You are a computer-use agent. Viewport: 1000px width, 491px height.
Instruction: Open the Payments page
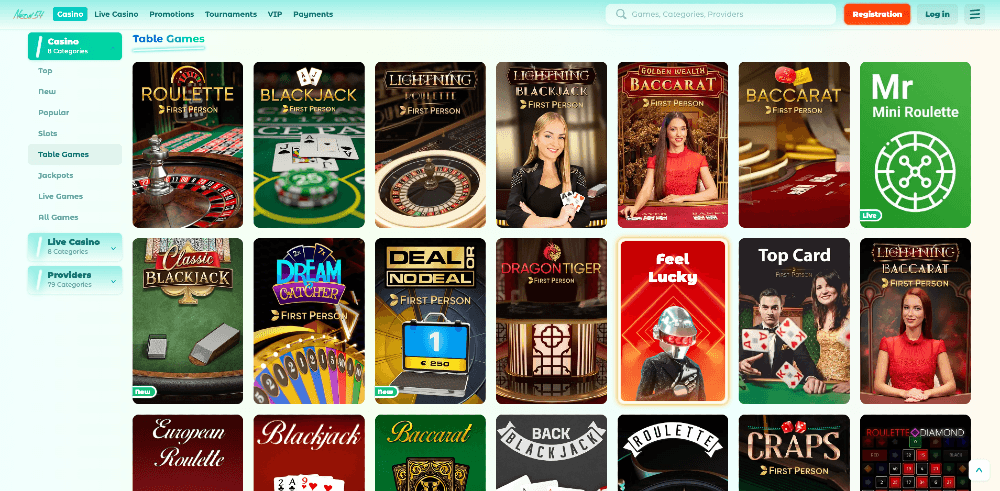pos(313,14)
